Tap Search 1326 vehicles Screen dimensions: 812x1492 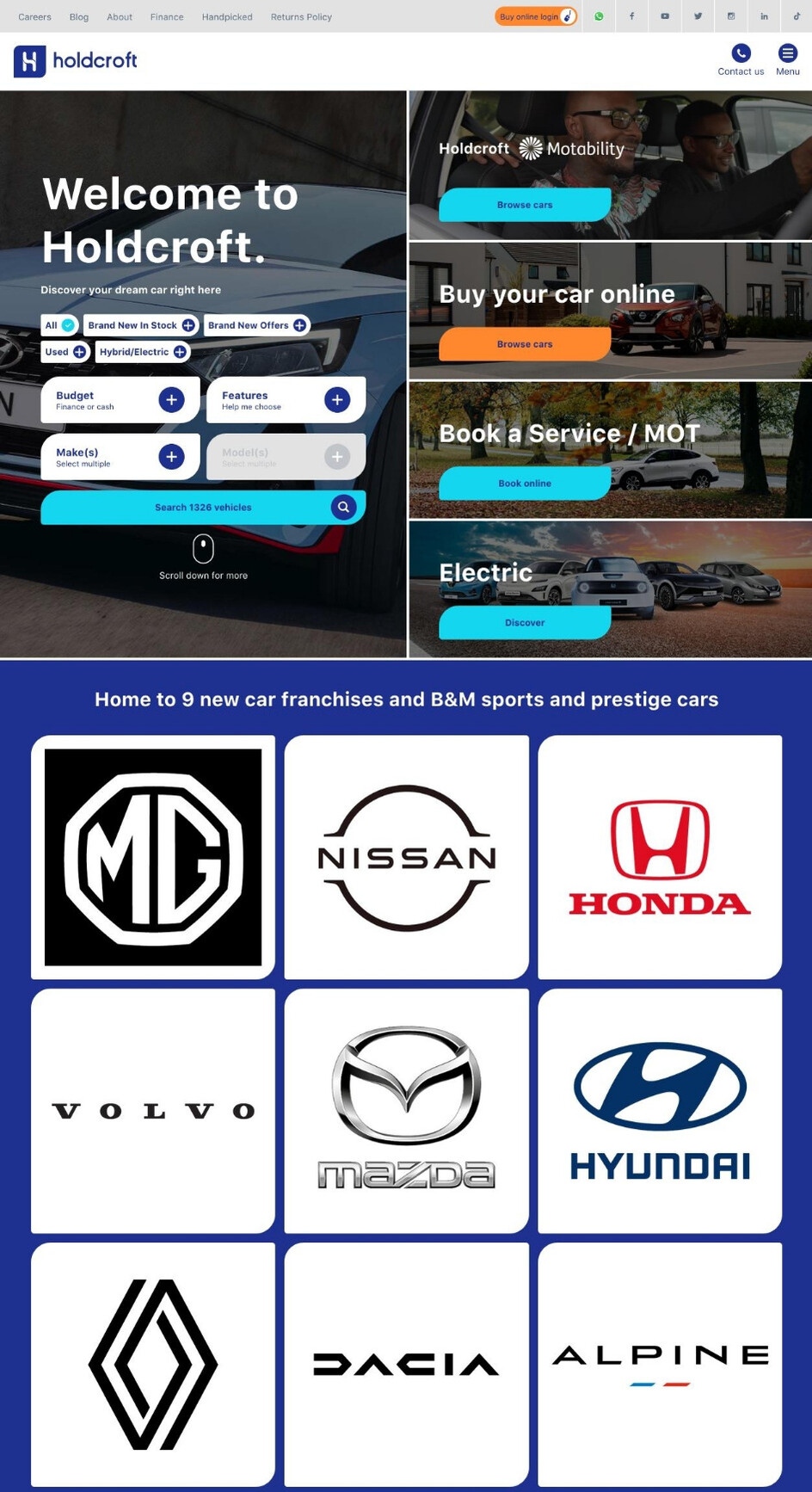pos(203,508)
